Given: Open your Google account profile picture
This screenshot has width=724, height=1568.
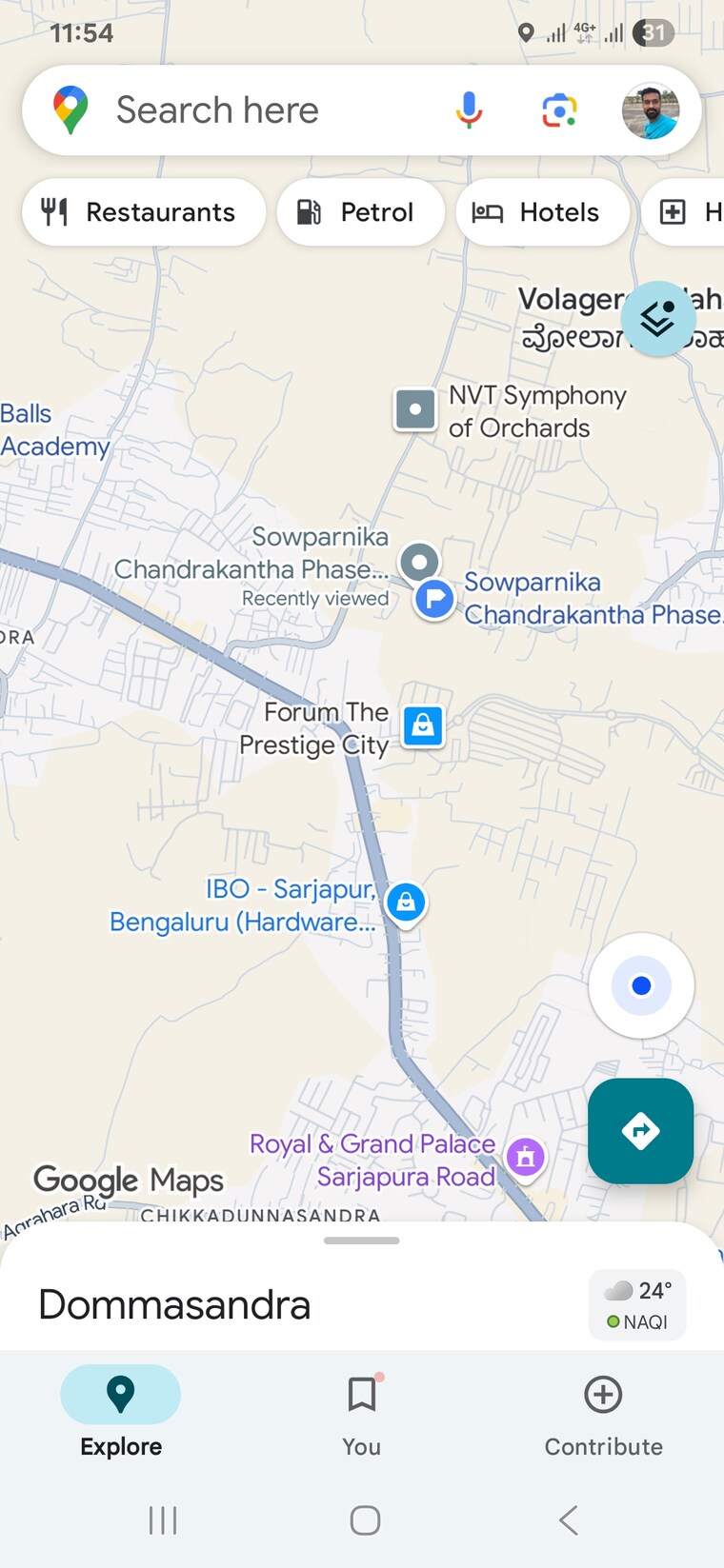Looking at the screenshot, I should [652, 109].
